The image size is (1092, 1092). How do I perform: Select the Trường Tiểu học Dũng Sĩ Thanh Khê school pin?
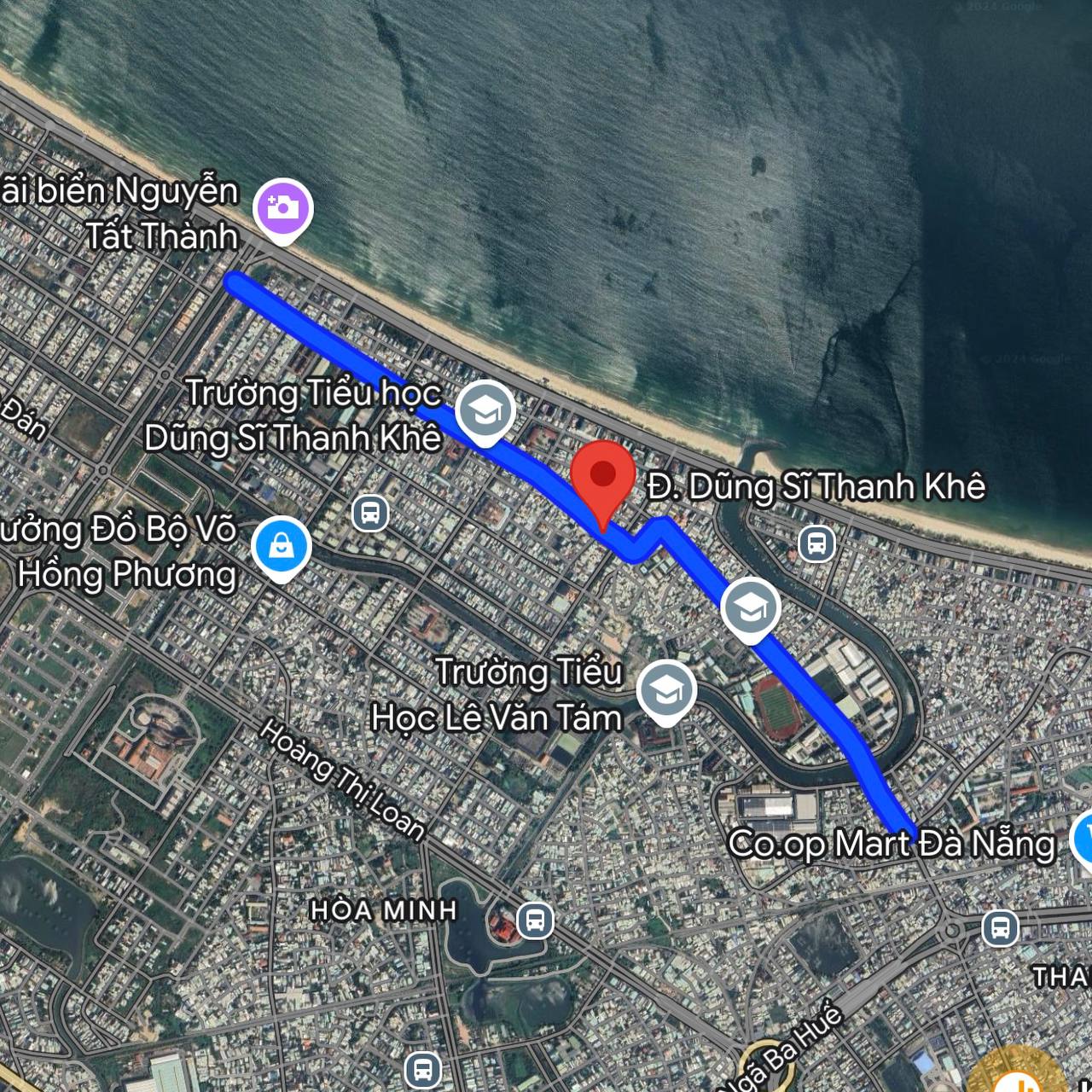click(x=485, y=410)
